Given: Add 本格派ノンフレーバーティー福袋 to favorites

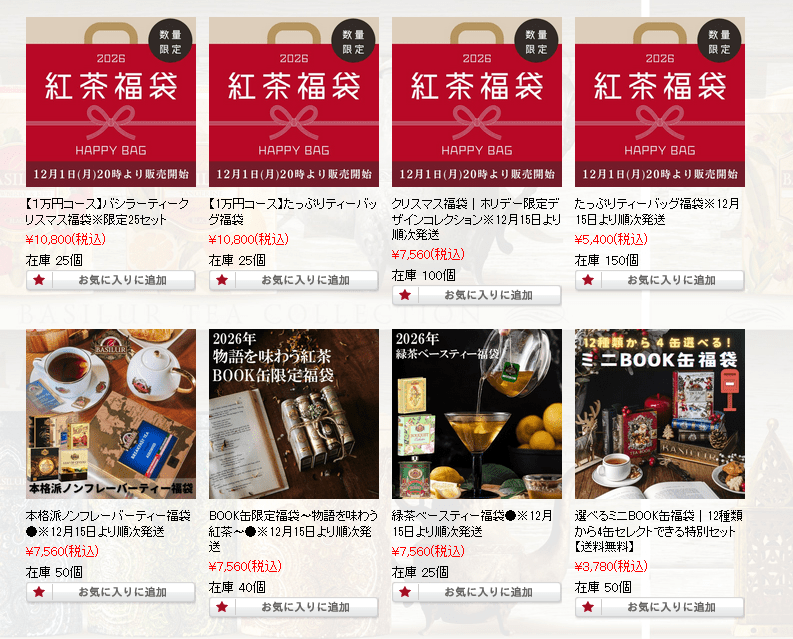Looking at the screenshot, I should pos(110,592).
